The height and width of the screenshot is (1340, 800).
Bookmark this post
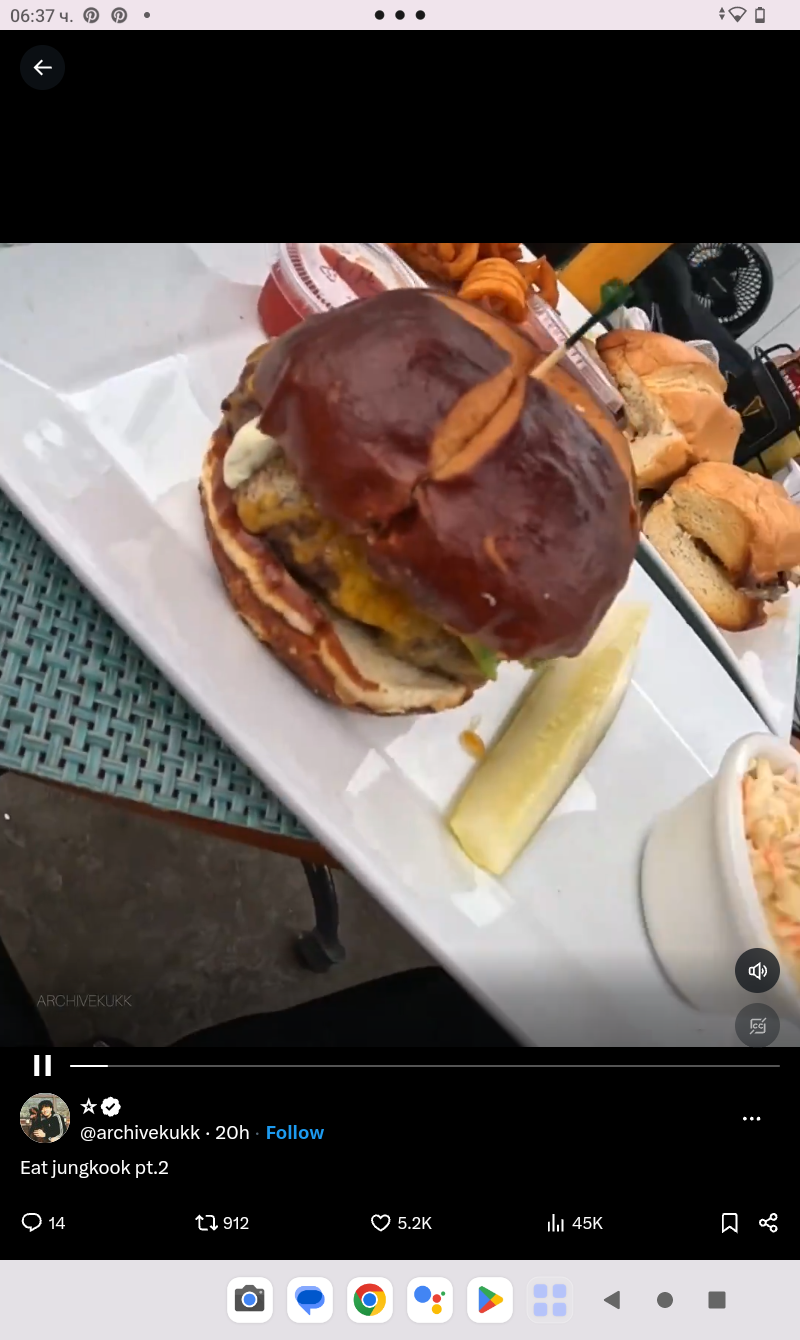(x=730, y=1222)
